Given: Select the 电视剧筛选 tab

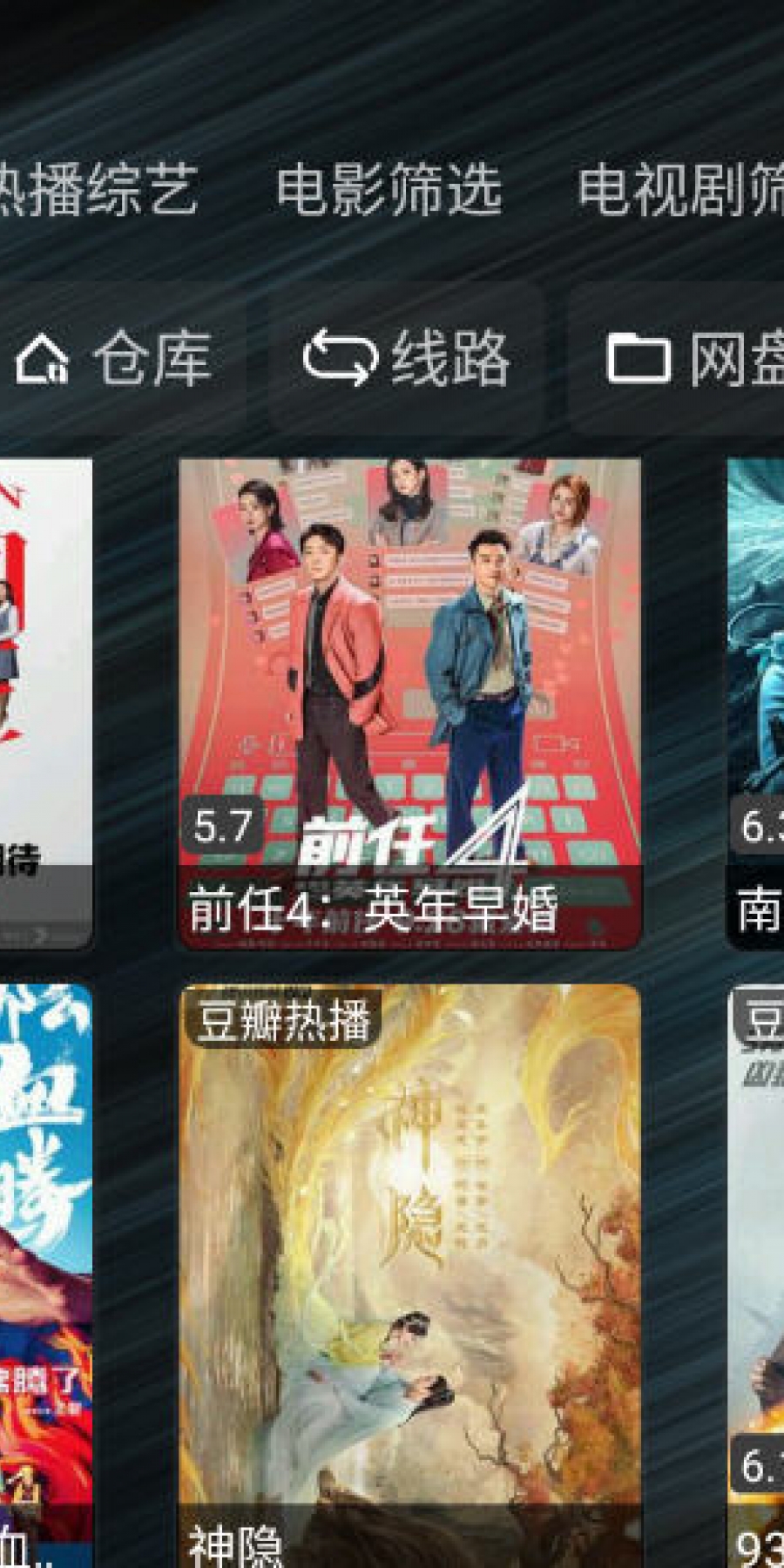Looking at the screenshot, I should pyautogui.click(x=680, y=189).
